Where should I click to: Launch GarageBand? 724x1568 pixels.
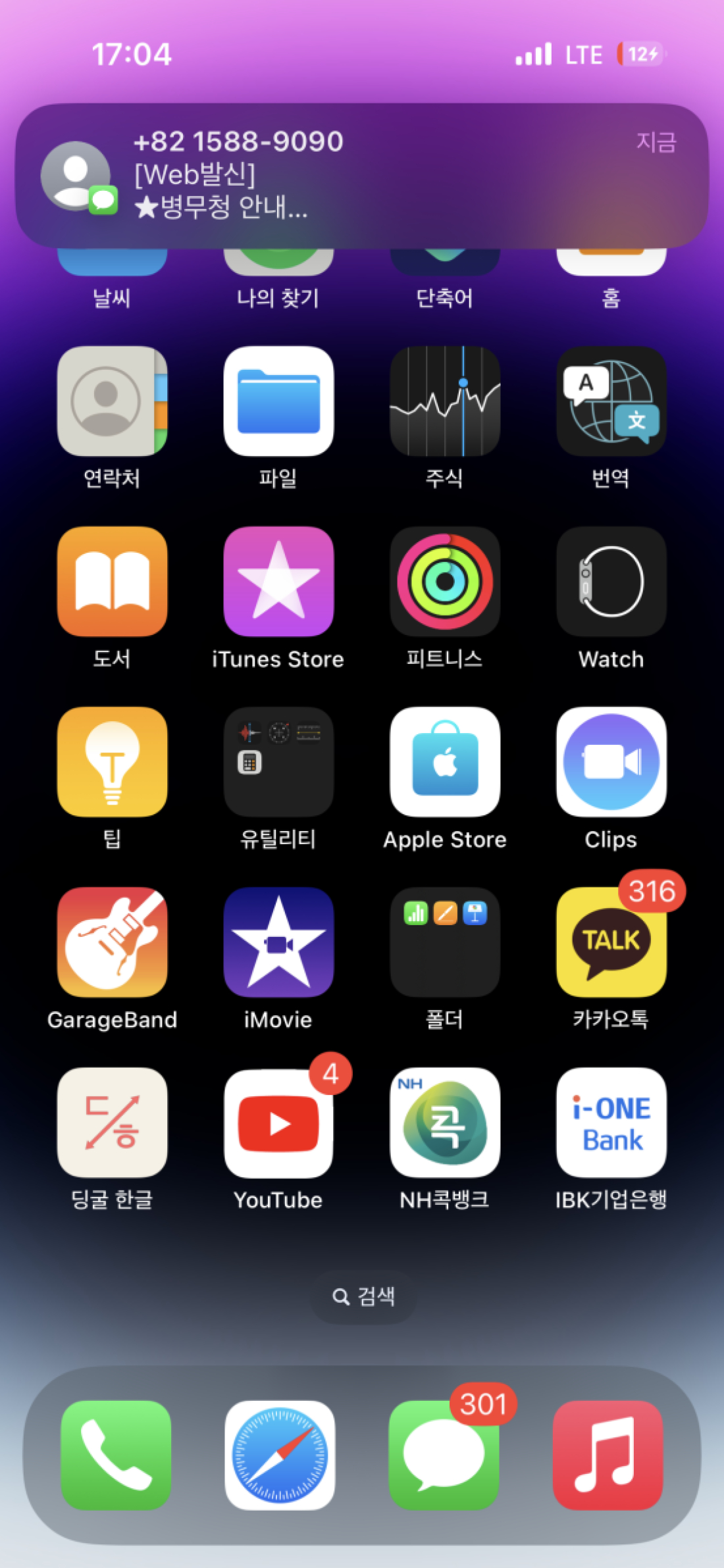(x=112, y=942)
